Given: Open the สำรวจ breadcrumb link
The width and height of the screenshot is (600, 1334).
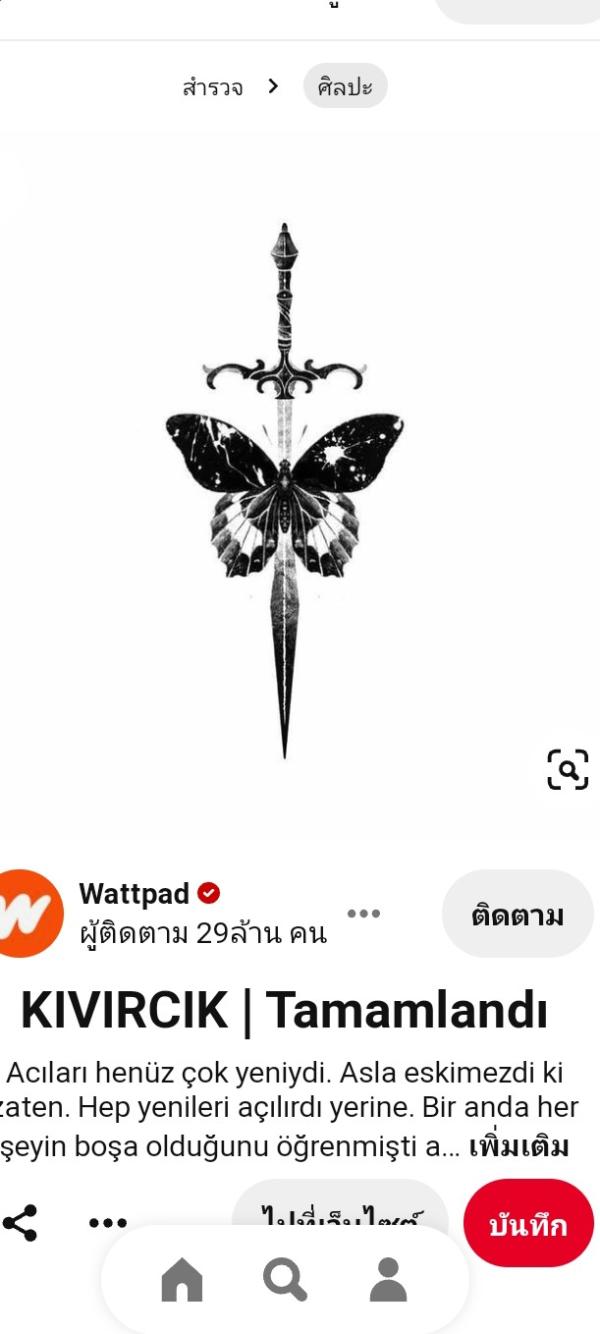Looking at the screenshot, I should coord(212,87).
